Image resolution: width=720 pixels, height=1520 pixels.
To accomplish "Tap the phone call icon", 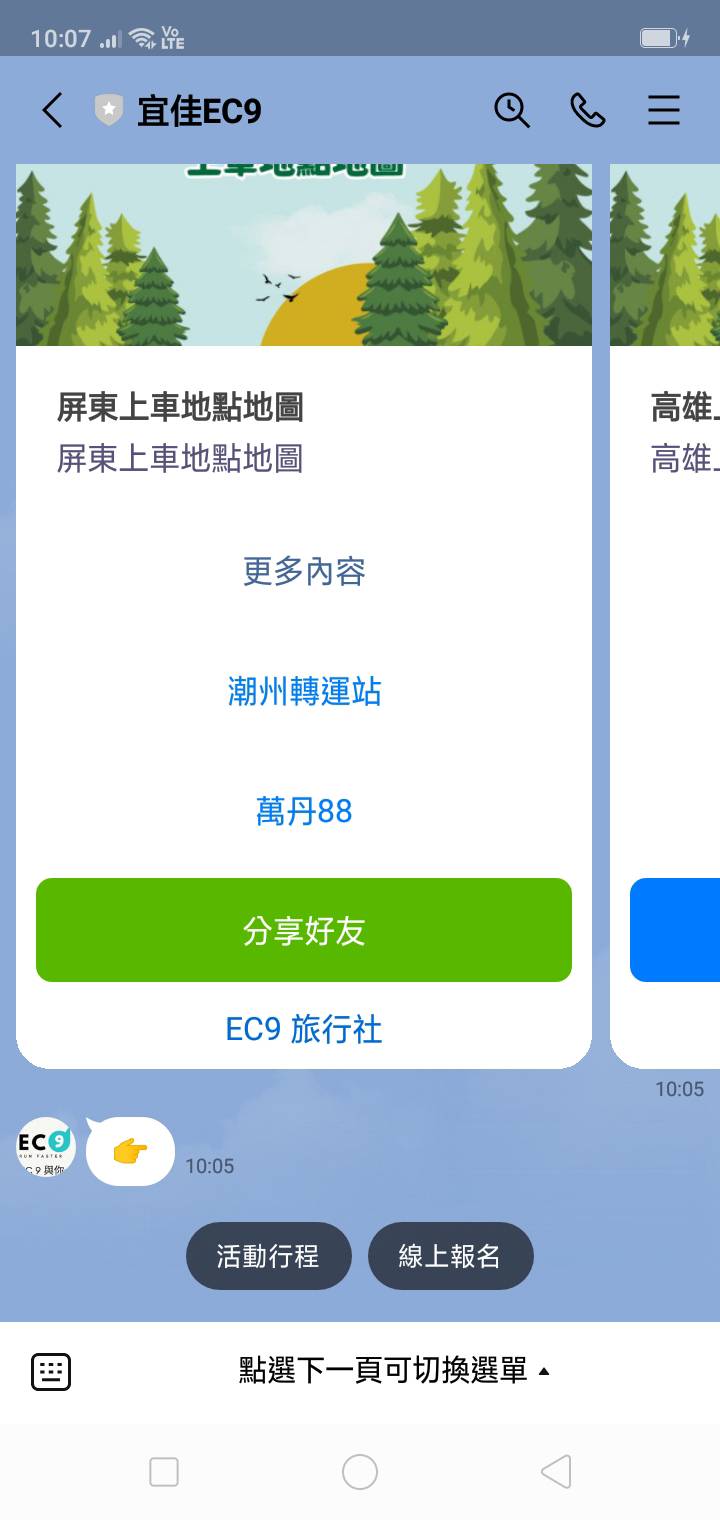I will click(589, 111).
